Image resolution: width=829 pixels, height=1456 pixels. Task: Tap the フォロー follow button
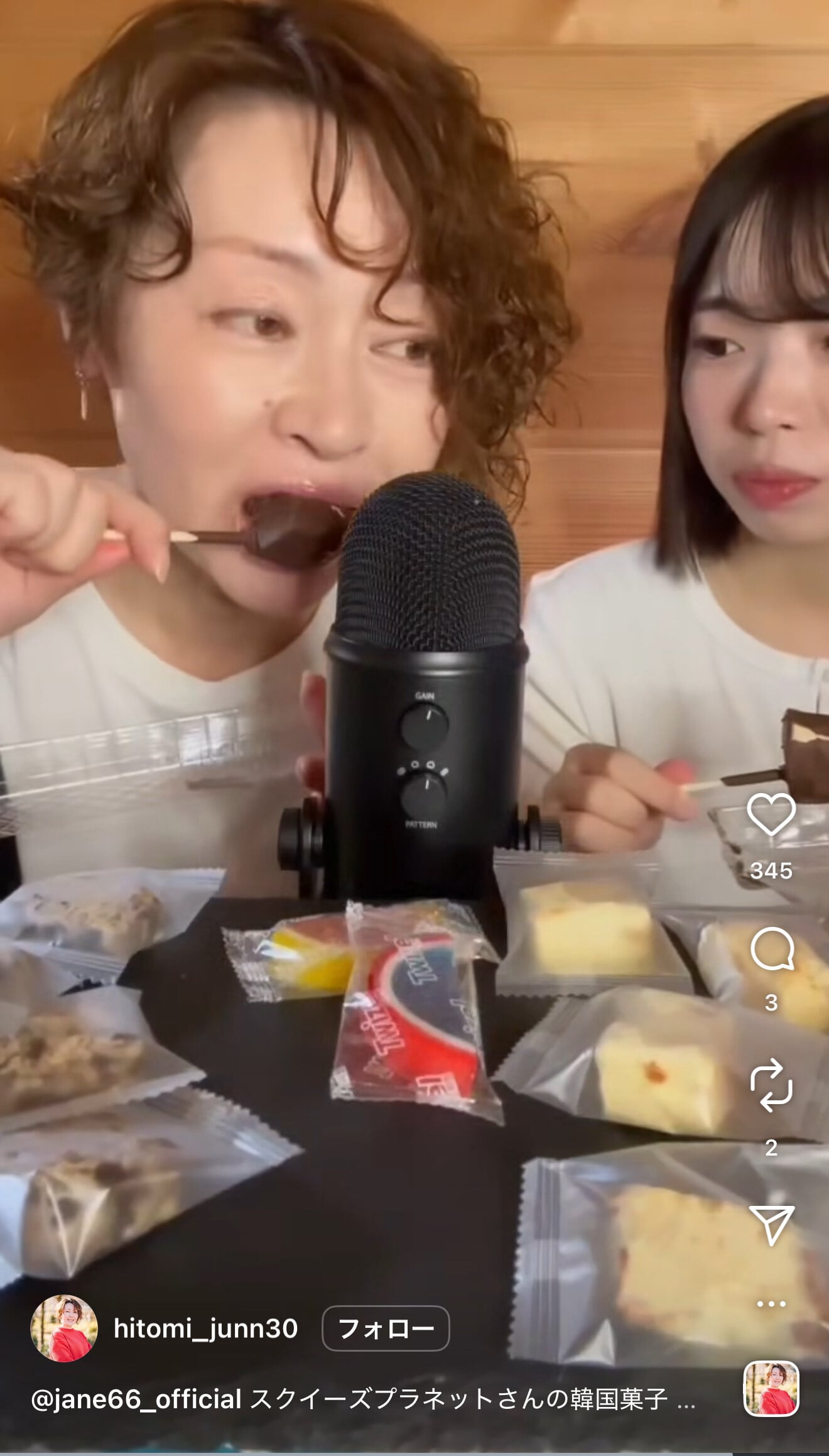386,1328
